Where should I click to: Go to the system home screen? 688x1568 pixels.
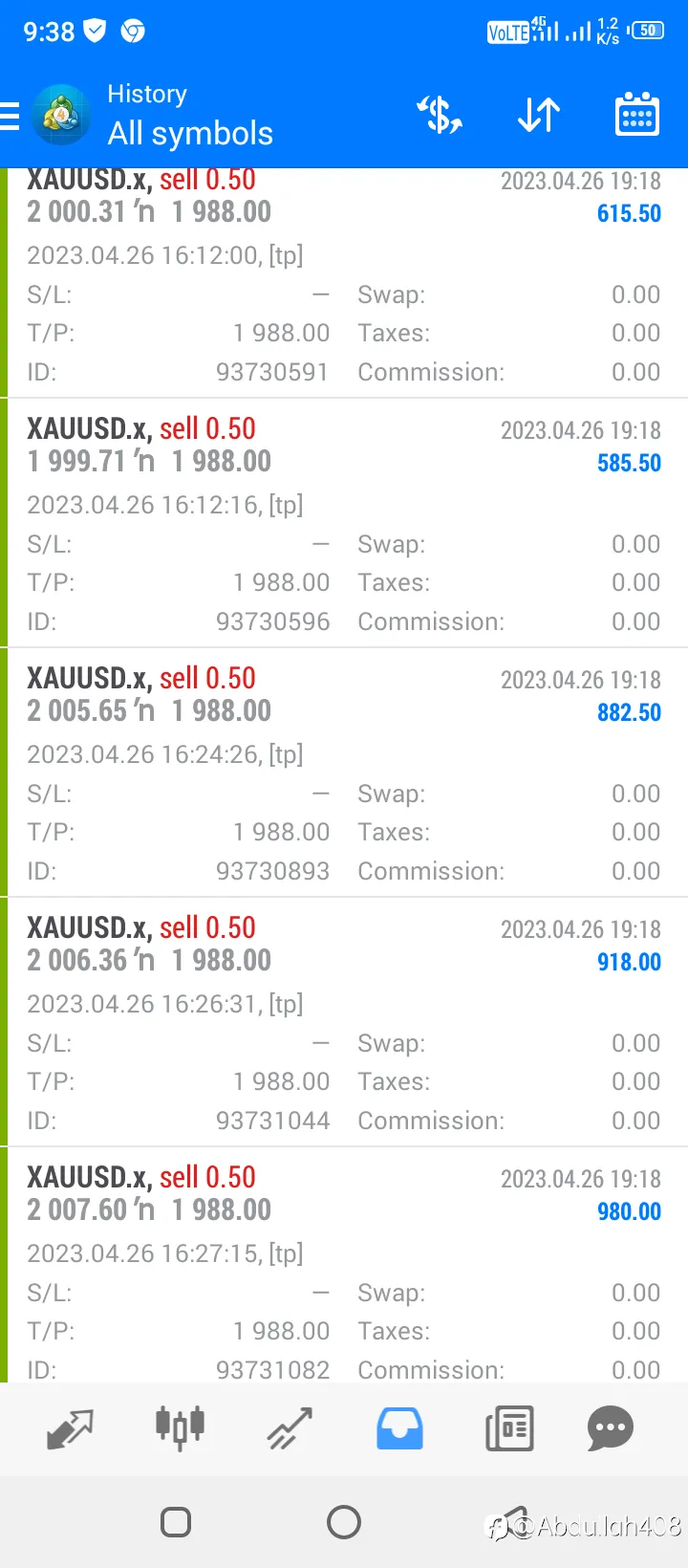344,1521
